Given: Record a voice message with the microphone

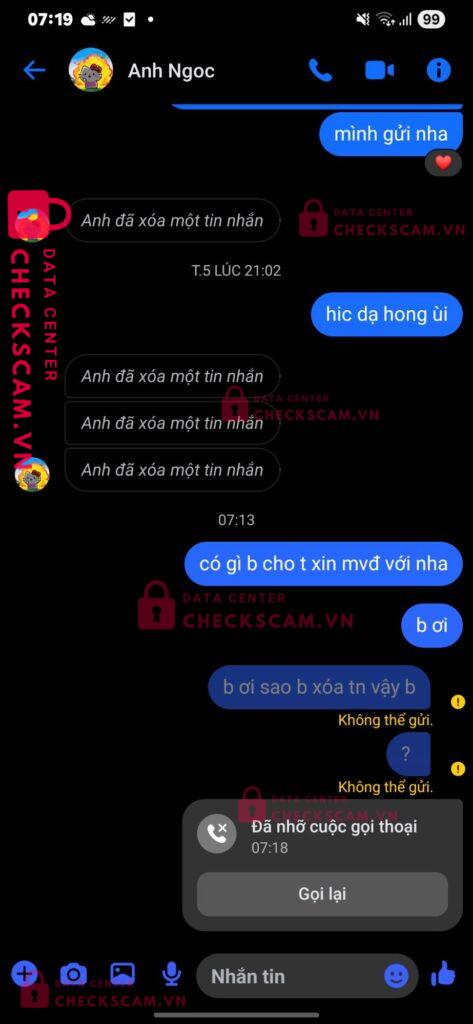Looking at the screenshot, I should 171,975.
